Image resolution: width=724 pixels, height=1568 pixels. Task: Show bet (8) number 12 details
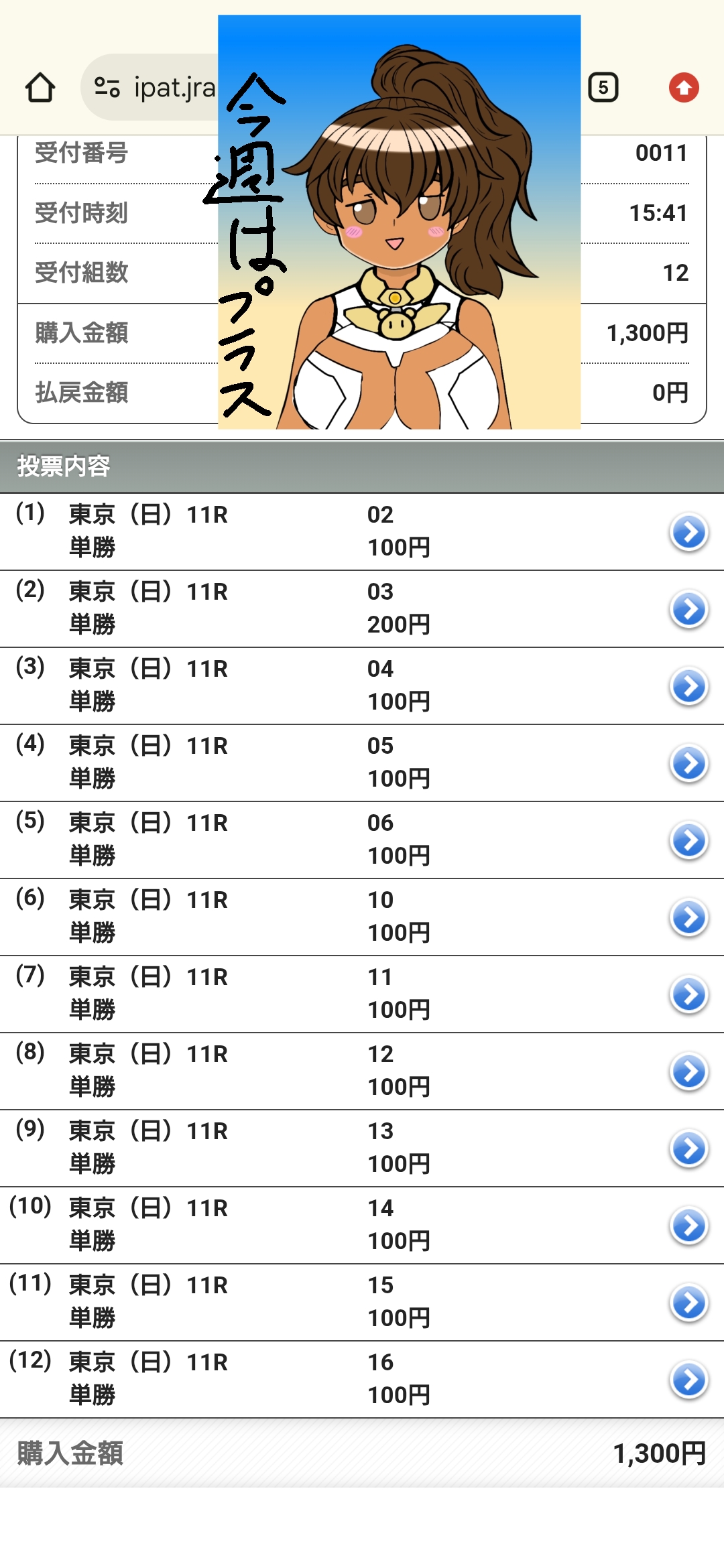pyautogui.click(x=688, y=1072)
